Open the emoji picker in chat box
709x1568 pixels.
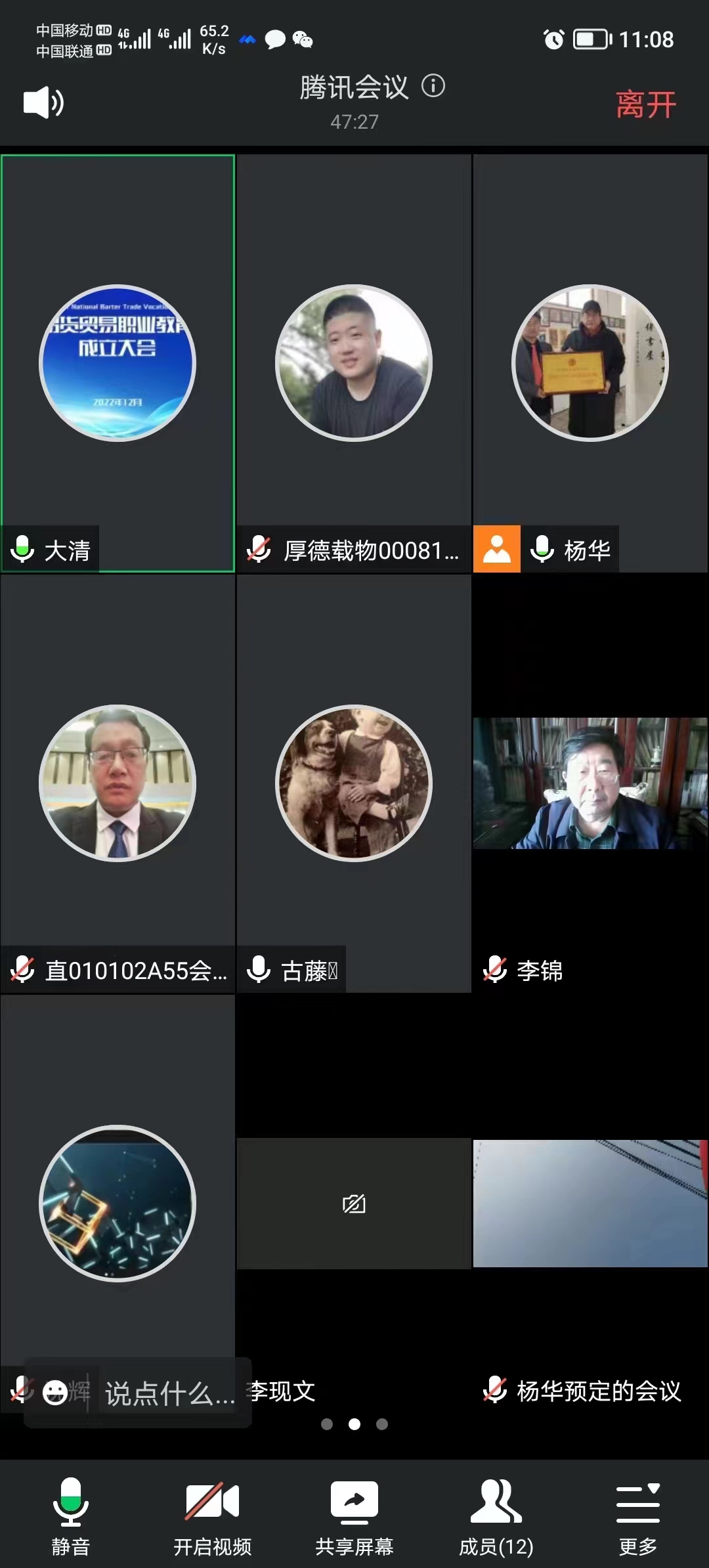[55, 1393]
